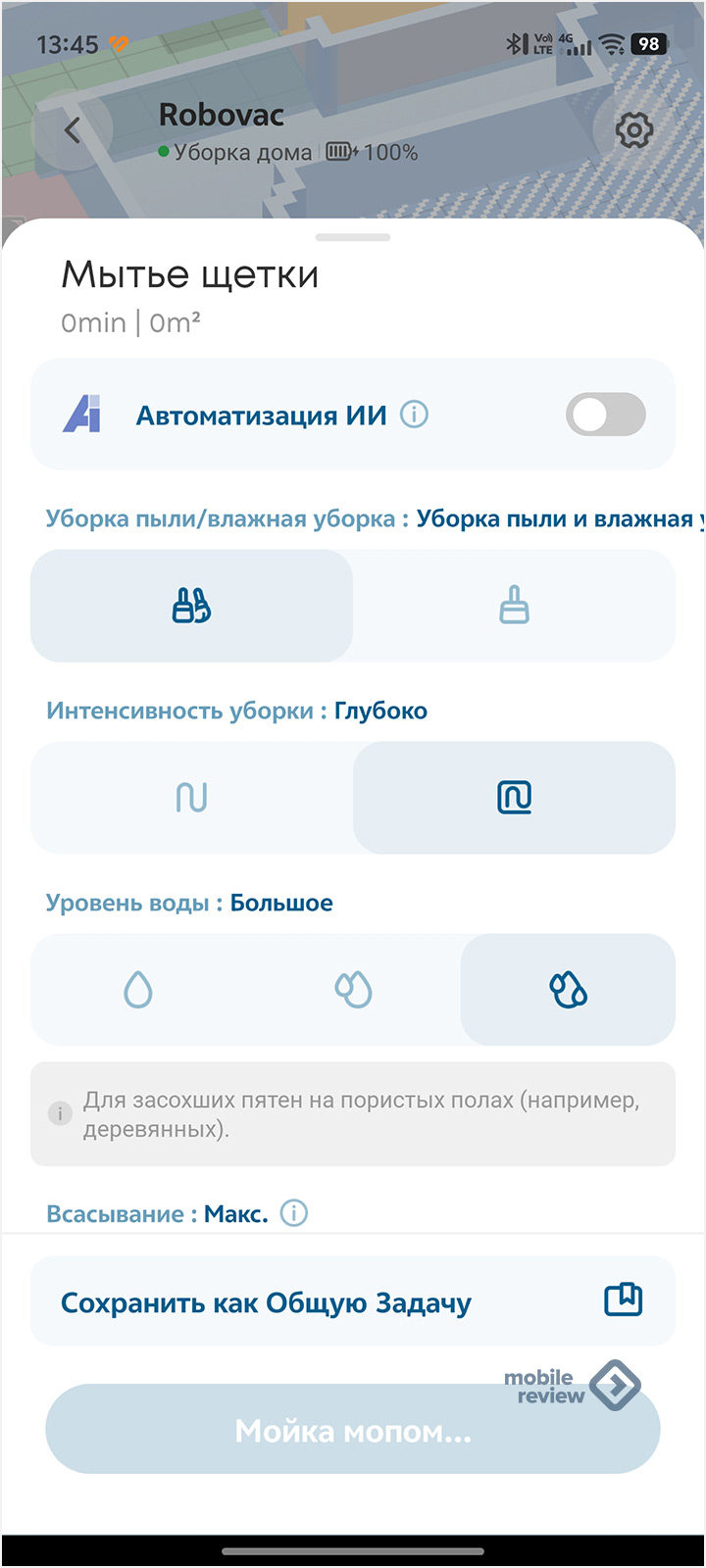Select the single-brush cleaning mode
Screen dimensions: 706x1568
pos(514,606)
